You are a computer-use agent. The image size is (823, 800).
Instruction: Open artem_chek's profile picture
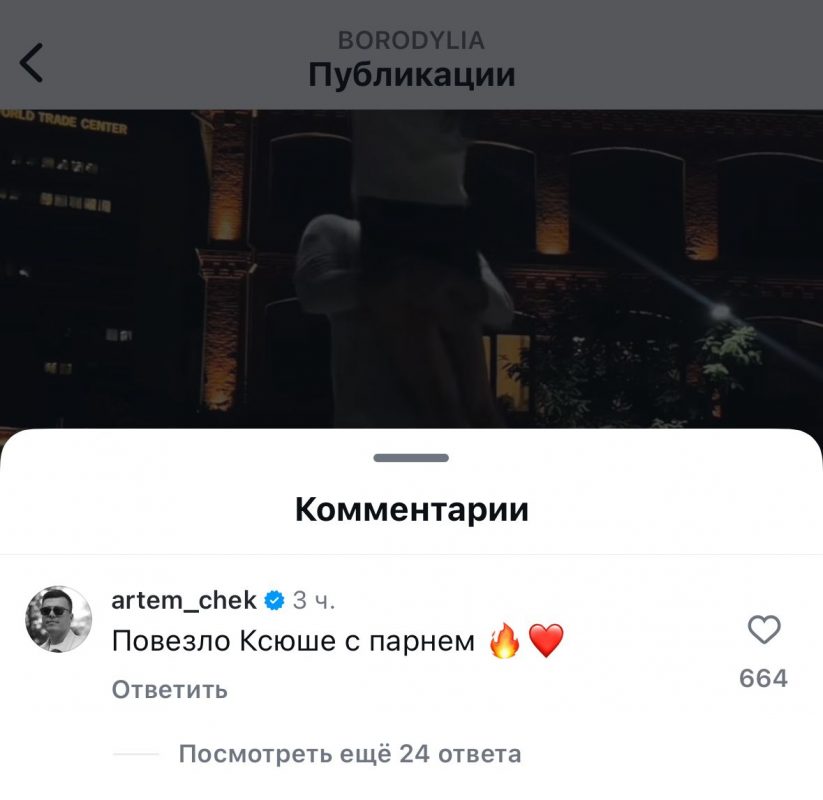(x=58, y=620)
